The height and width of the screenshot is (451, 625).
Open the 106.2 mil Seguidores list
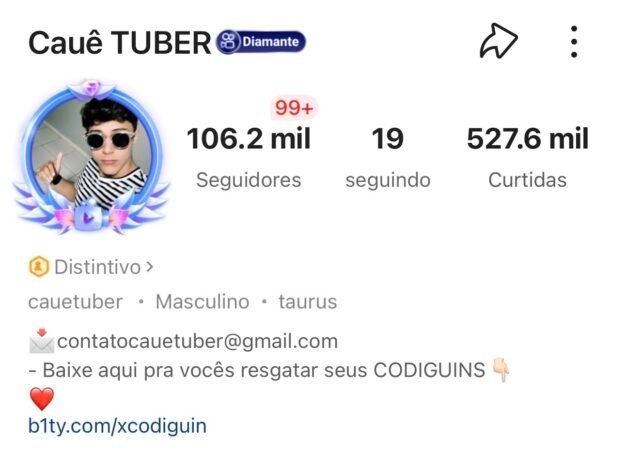pyautogui.click(x=248, y=158)
